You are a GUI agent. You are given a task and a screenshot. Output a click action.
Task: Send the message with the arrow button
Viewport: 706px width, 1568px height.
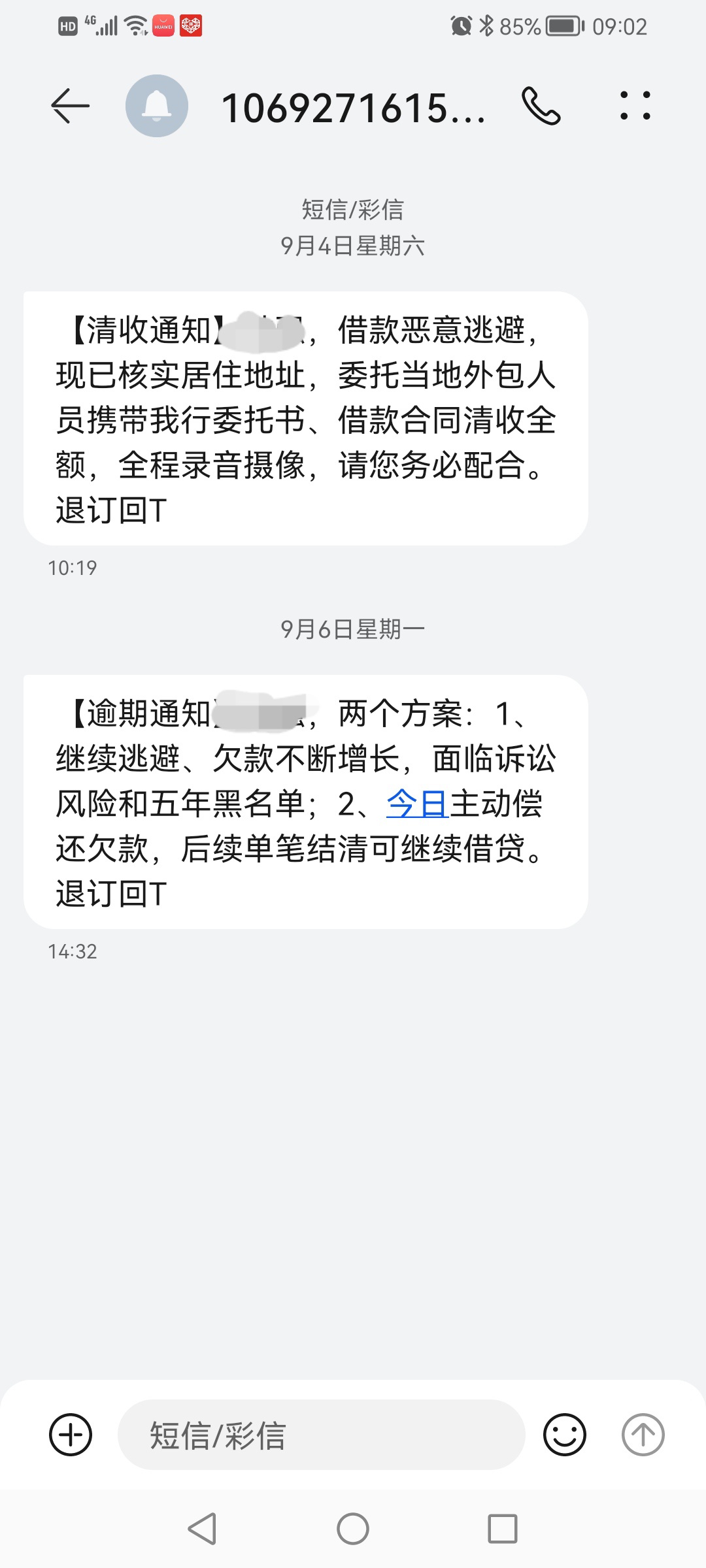coord(643,1435)
